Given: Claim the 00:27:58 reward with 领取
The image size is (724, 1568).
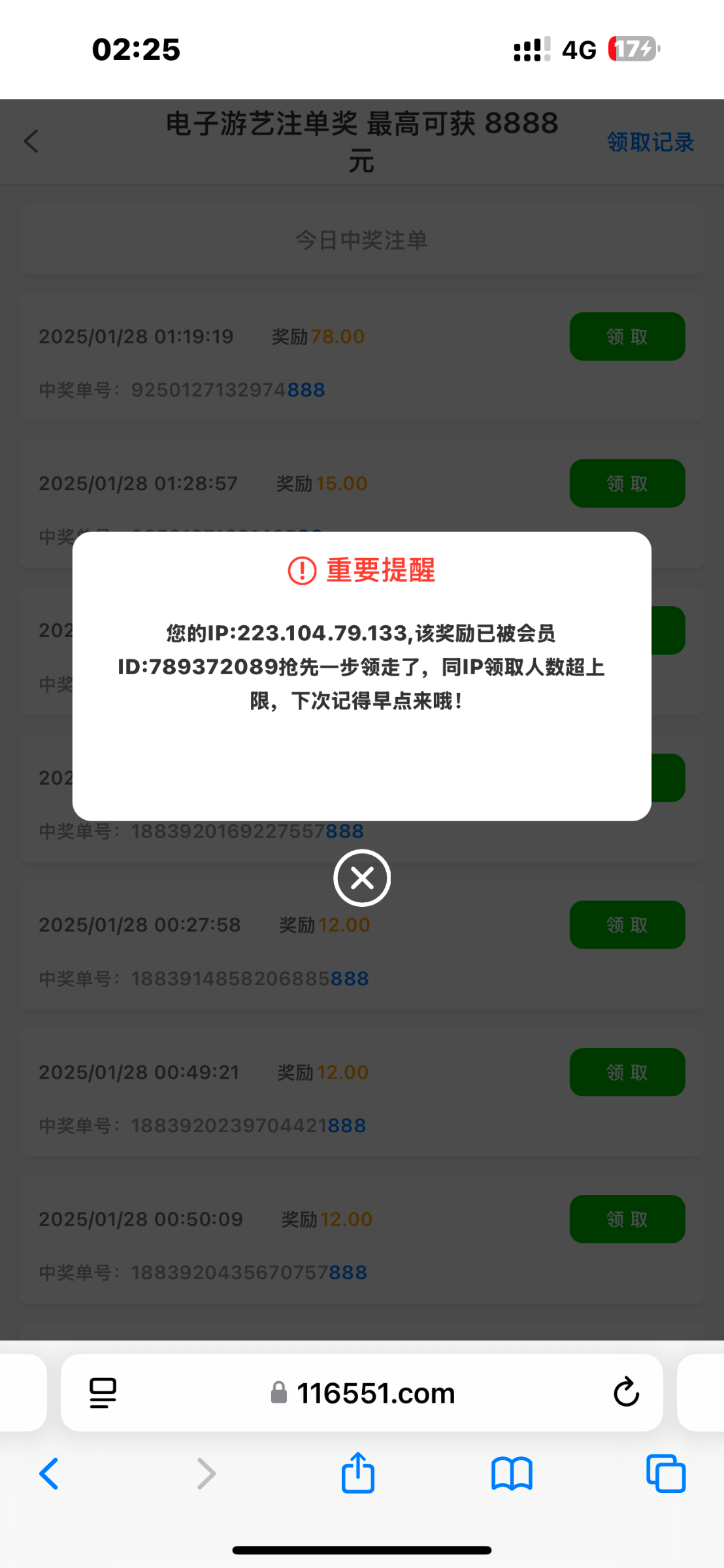Looking at the screenshot, I should tap(627, 925).
